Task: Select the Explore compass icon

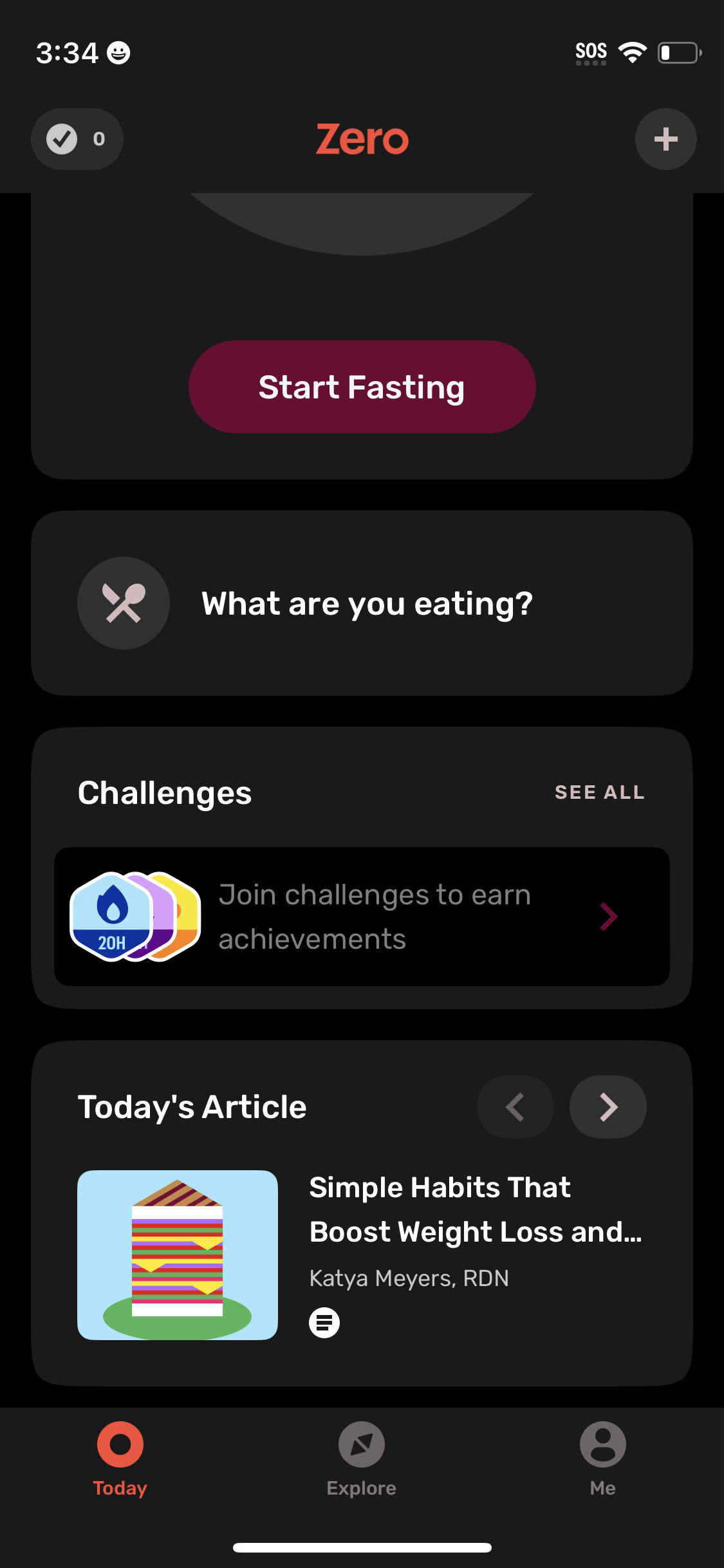Action: 361,1444
